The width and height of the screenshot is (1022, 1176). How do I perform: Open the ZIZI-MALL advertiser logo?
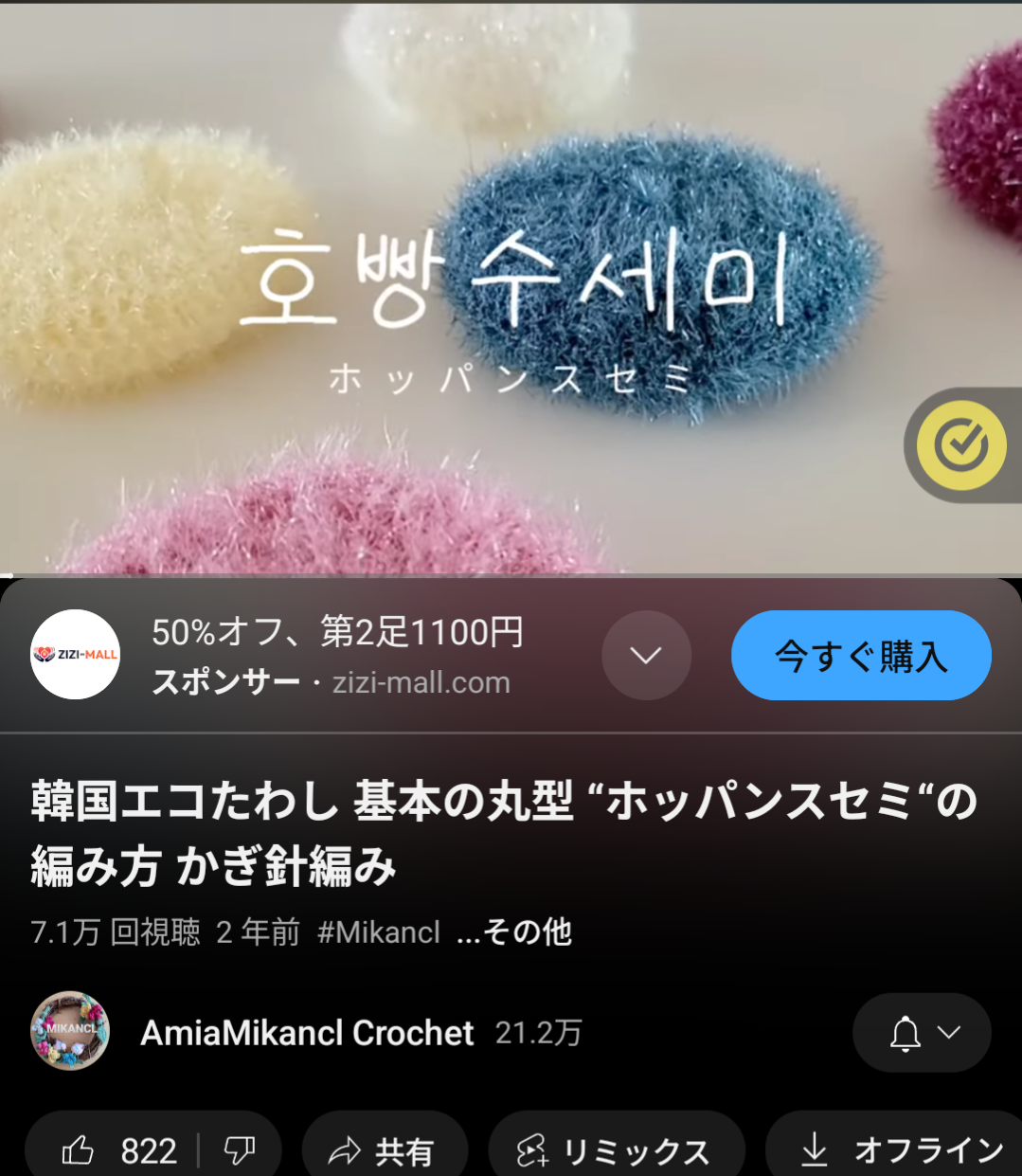75,655
